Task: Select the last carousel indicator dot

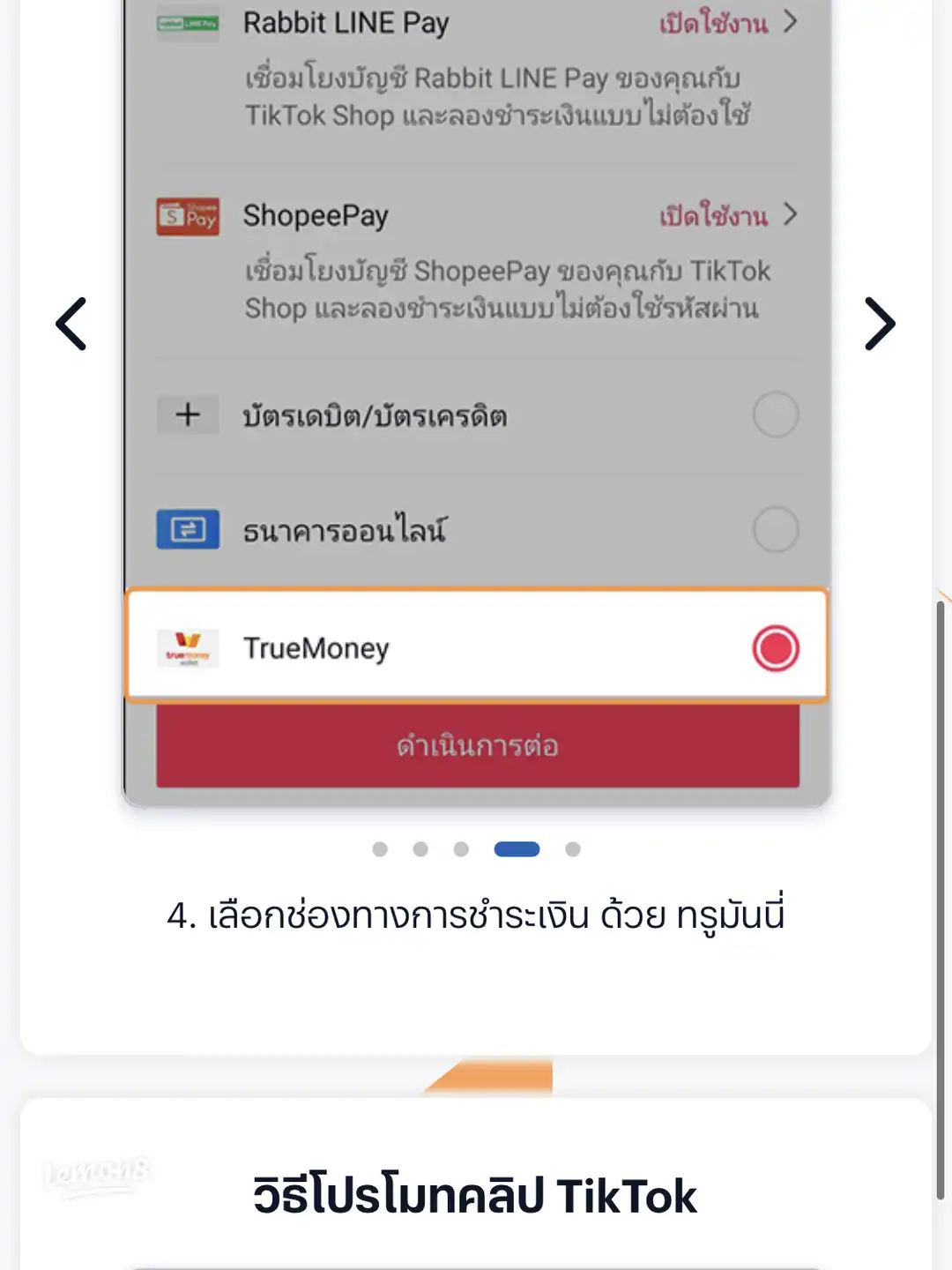Action: click(572, 849)
